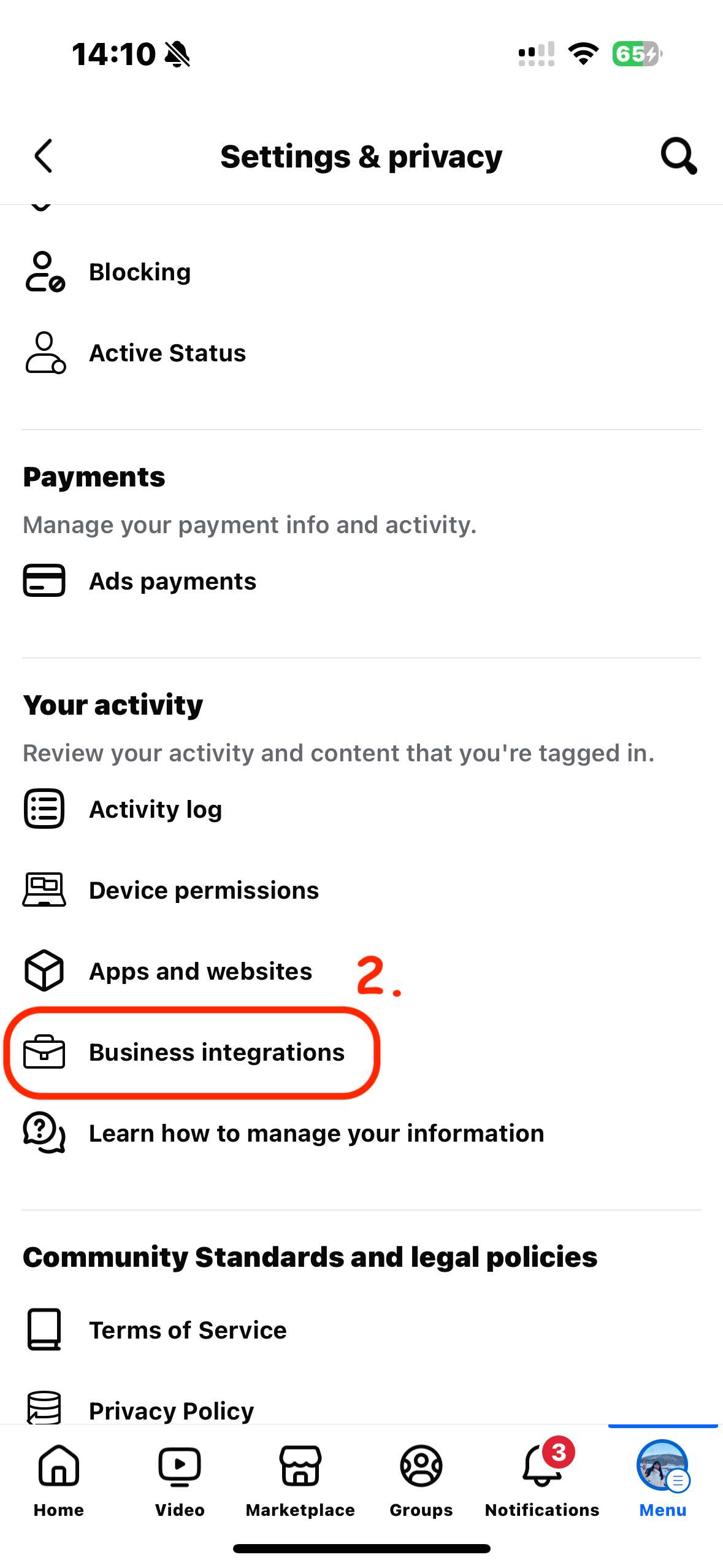Viewport: 723px width, 1568px height.
Task: Open the search magnifier icon
Action: coord(679,156)
